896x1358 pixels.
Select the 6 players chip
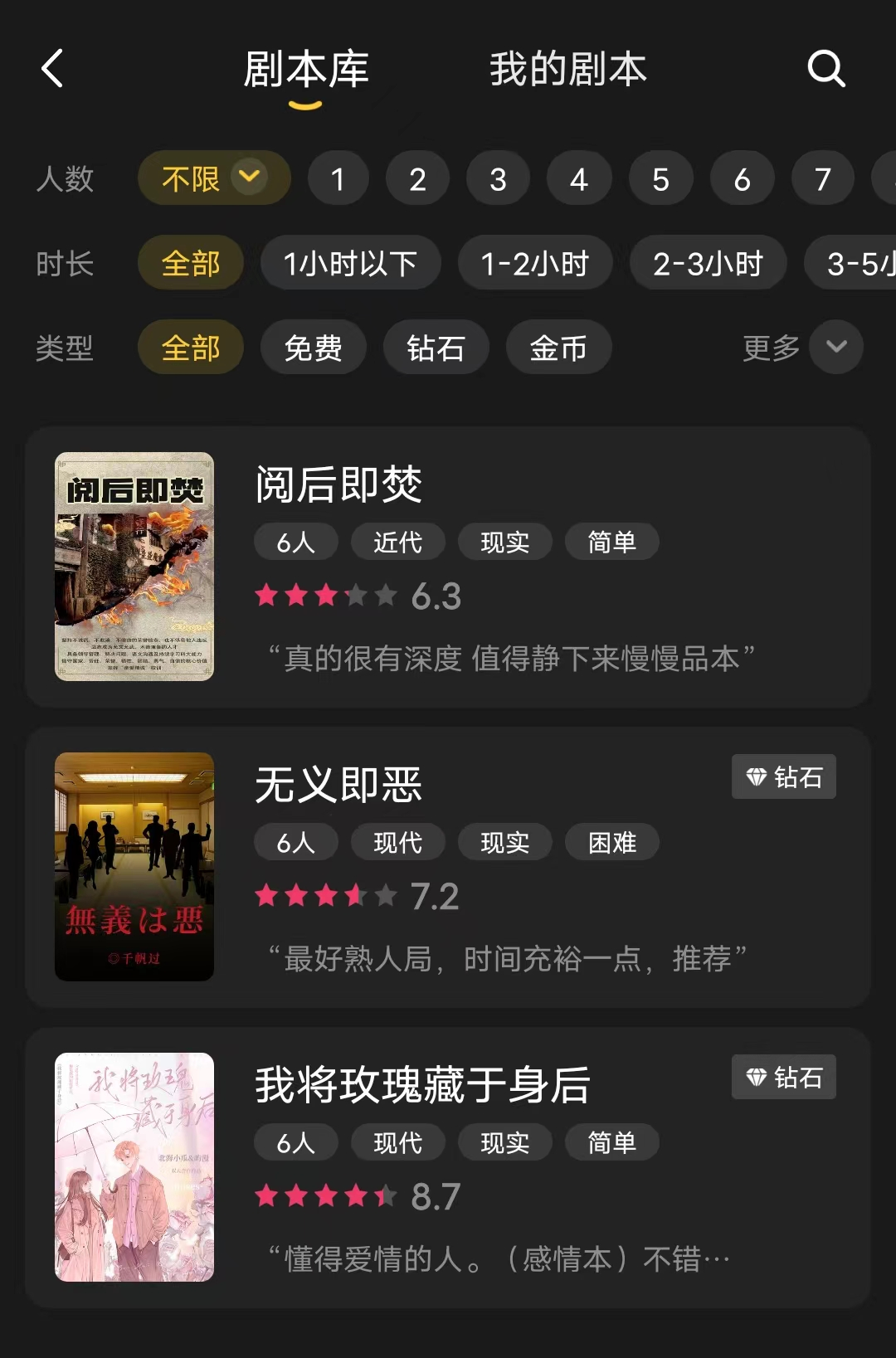click(742, 178)
